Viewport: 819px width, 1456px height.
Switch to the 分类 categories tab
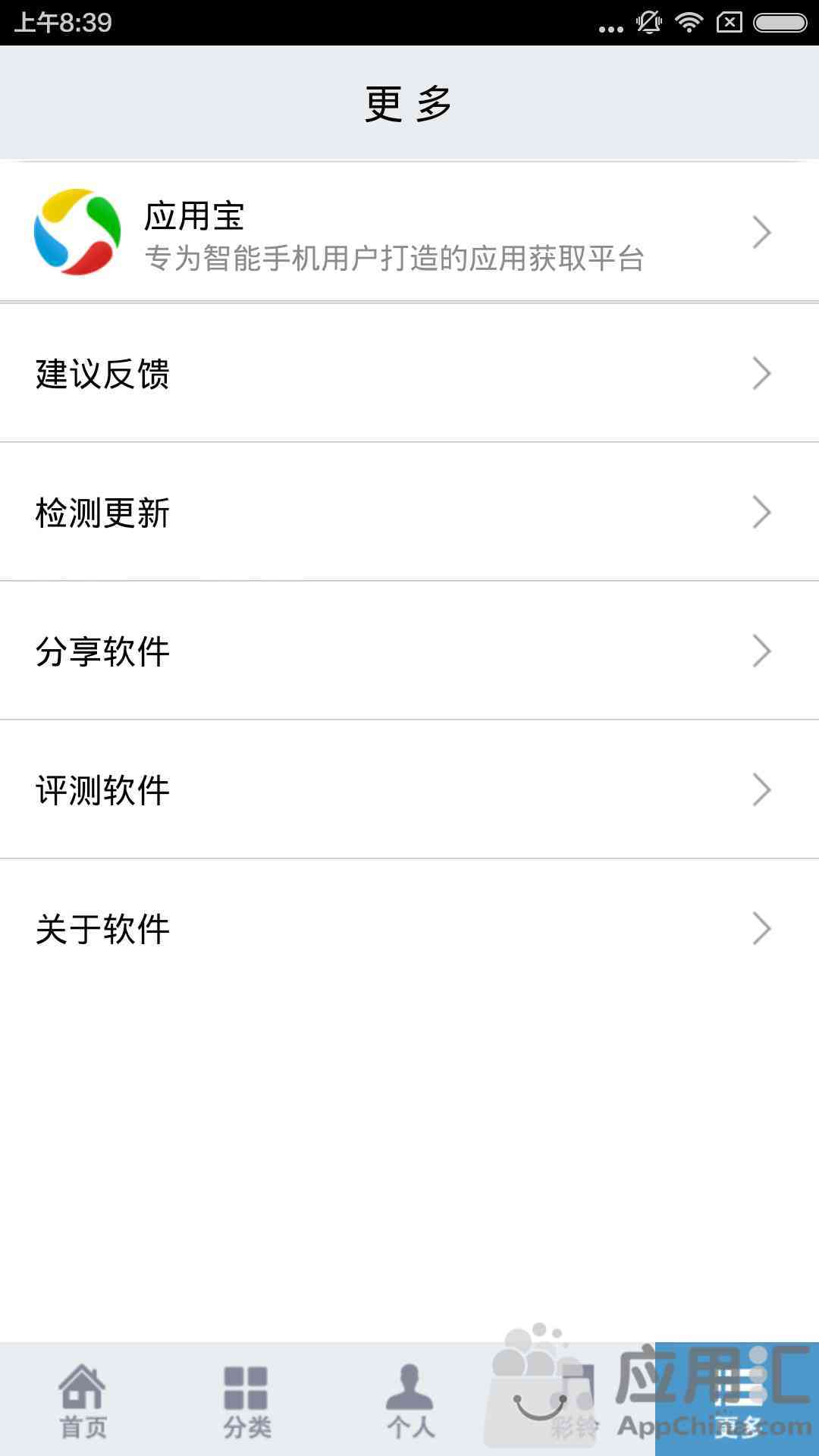click(246, 1399)
